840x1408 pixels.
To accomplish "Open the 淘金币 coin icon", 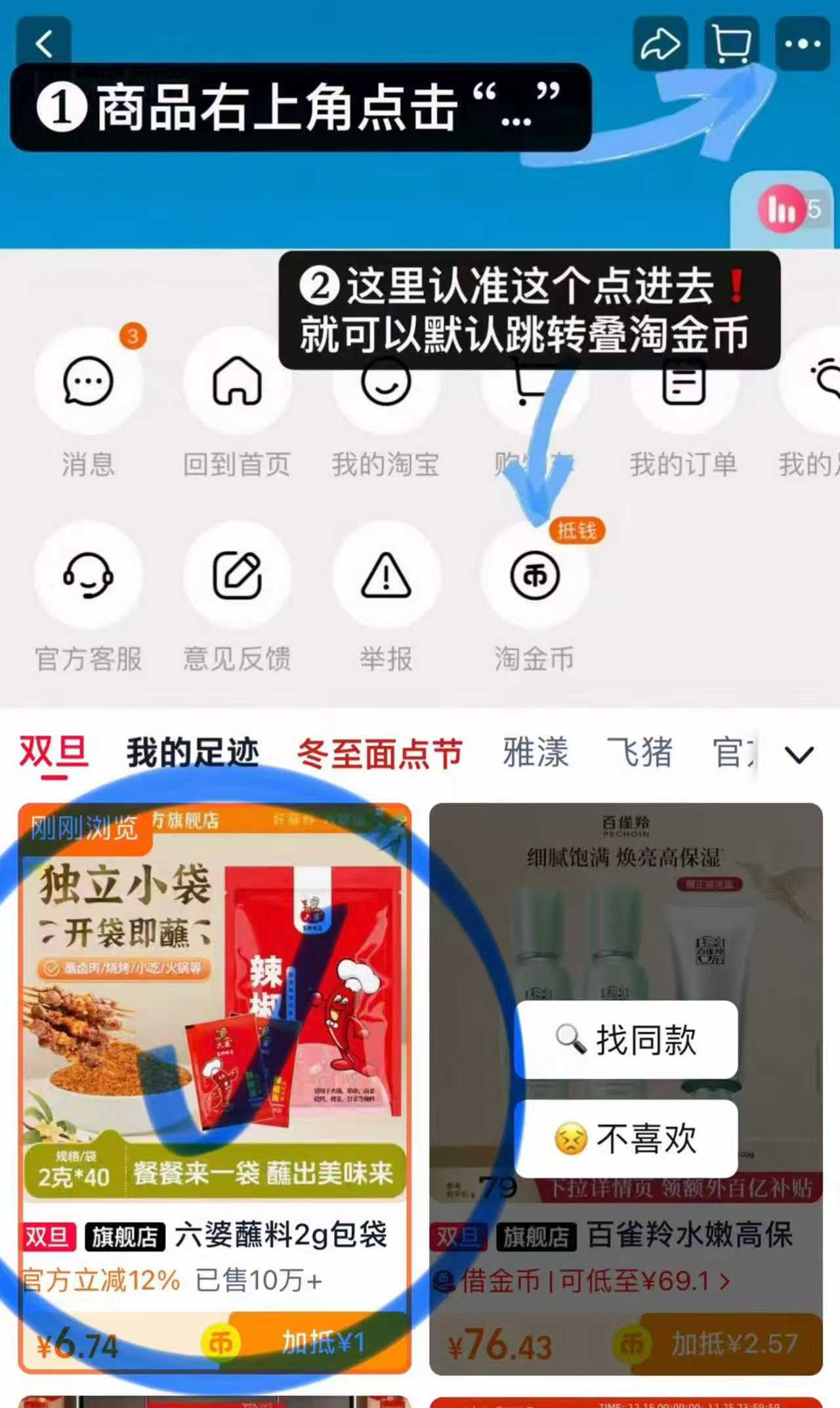I will pyautogui.click(x=535, y=578).
